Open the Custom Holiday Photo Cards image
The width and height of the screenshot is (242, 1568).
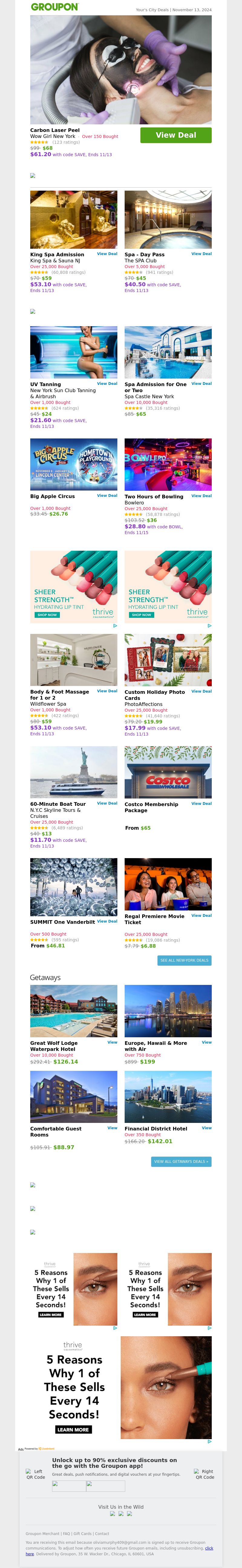tap(168, 660)
